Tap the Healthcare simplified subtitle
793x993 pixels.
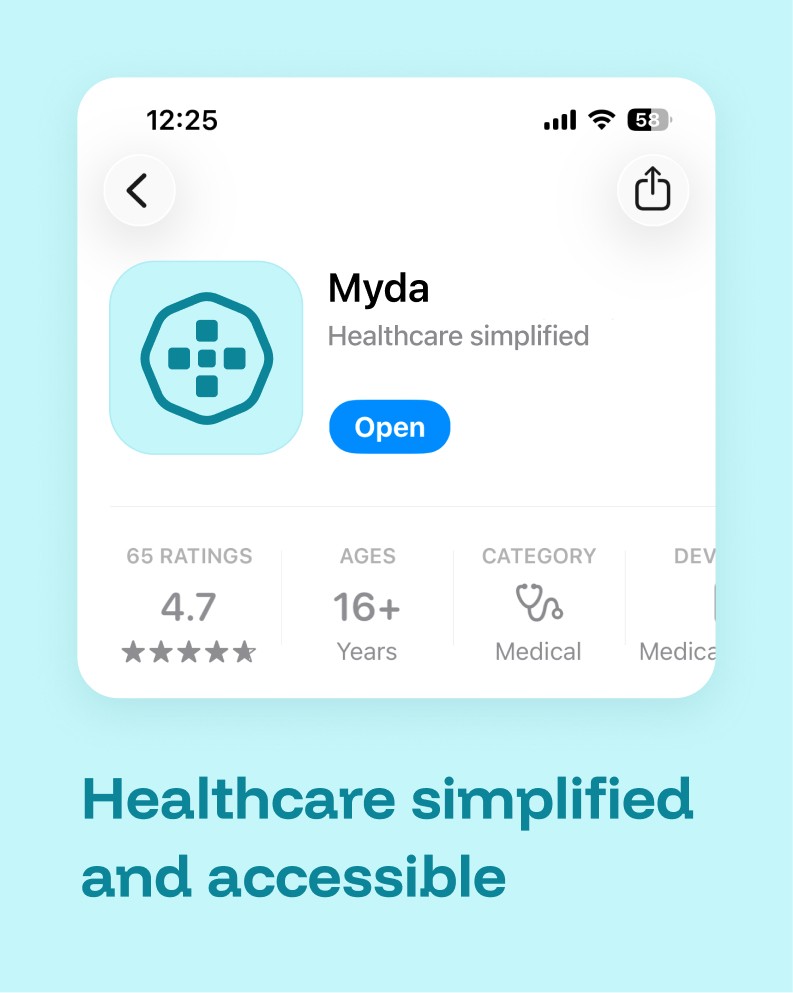tap(458, 336)
